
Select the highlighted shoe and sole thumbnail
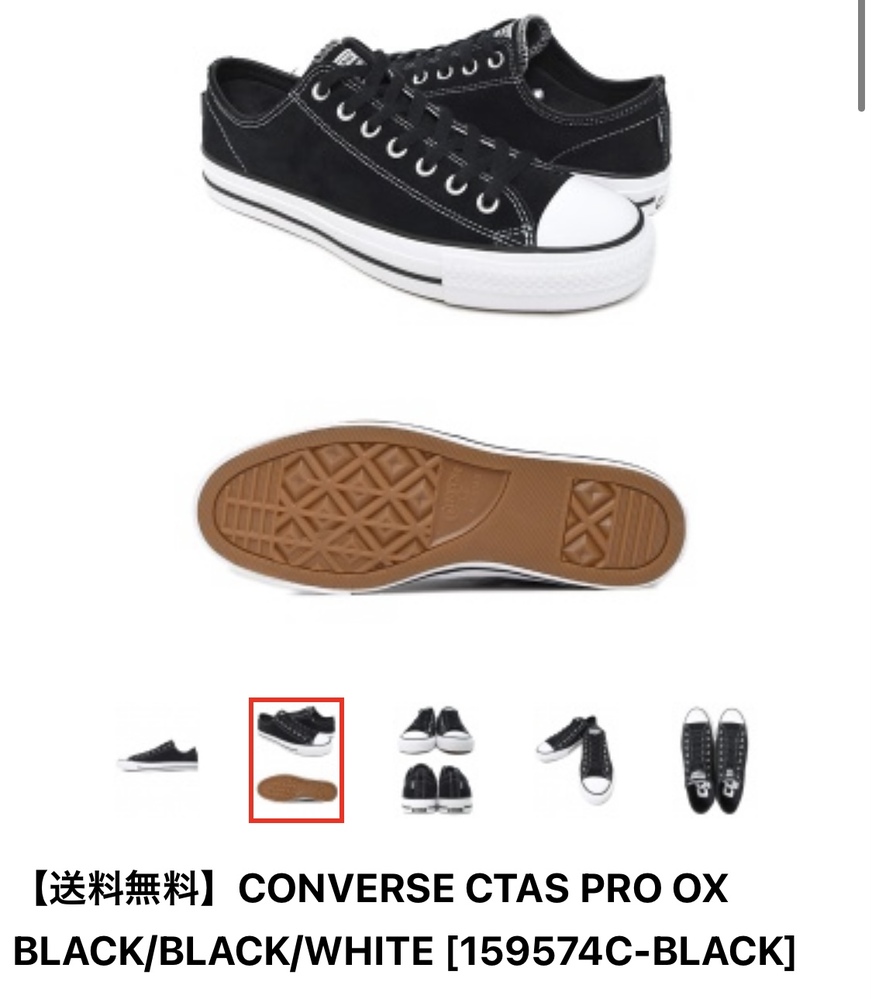(296, 759)
